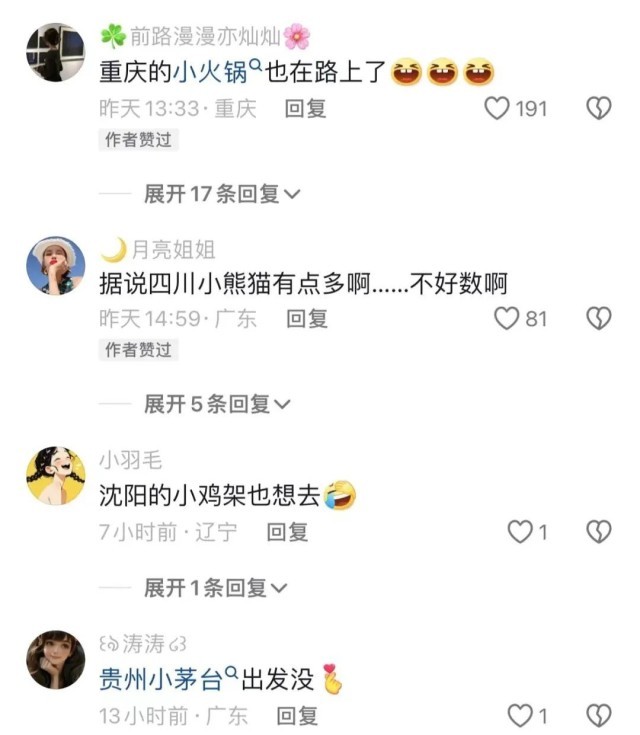Dislike 月亮姐姐's comment
Image resolution: width=640 pixels, height=735 pixels.
598,318
